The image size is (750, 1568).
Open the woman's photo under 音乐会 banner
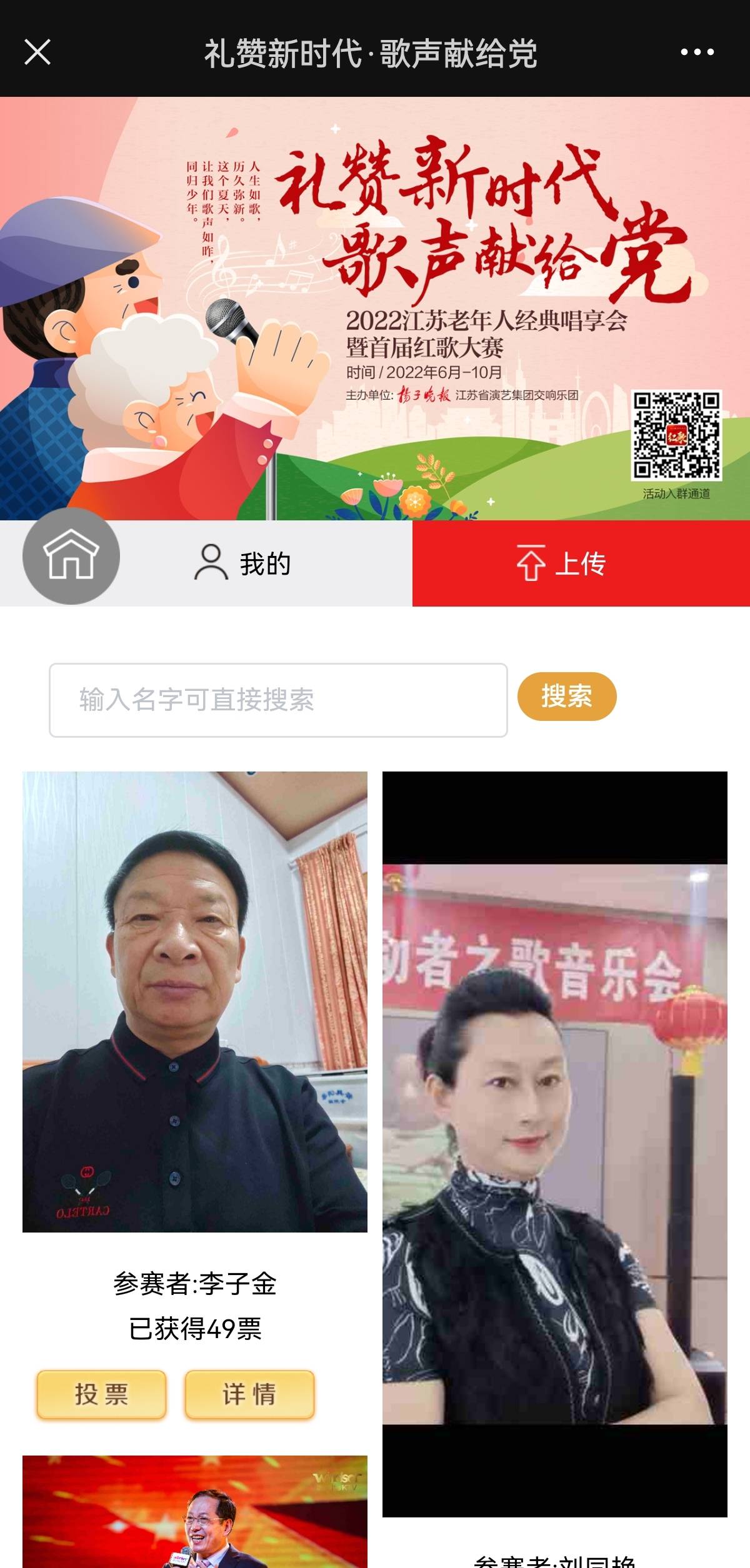point(554,1143)
